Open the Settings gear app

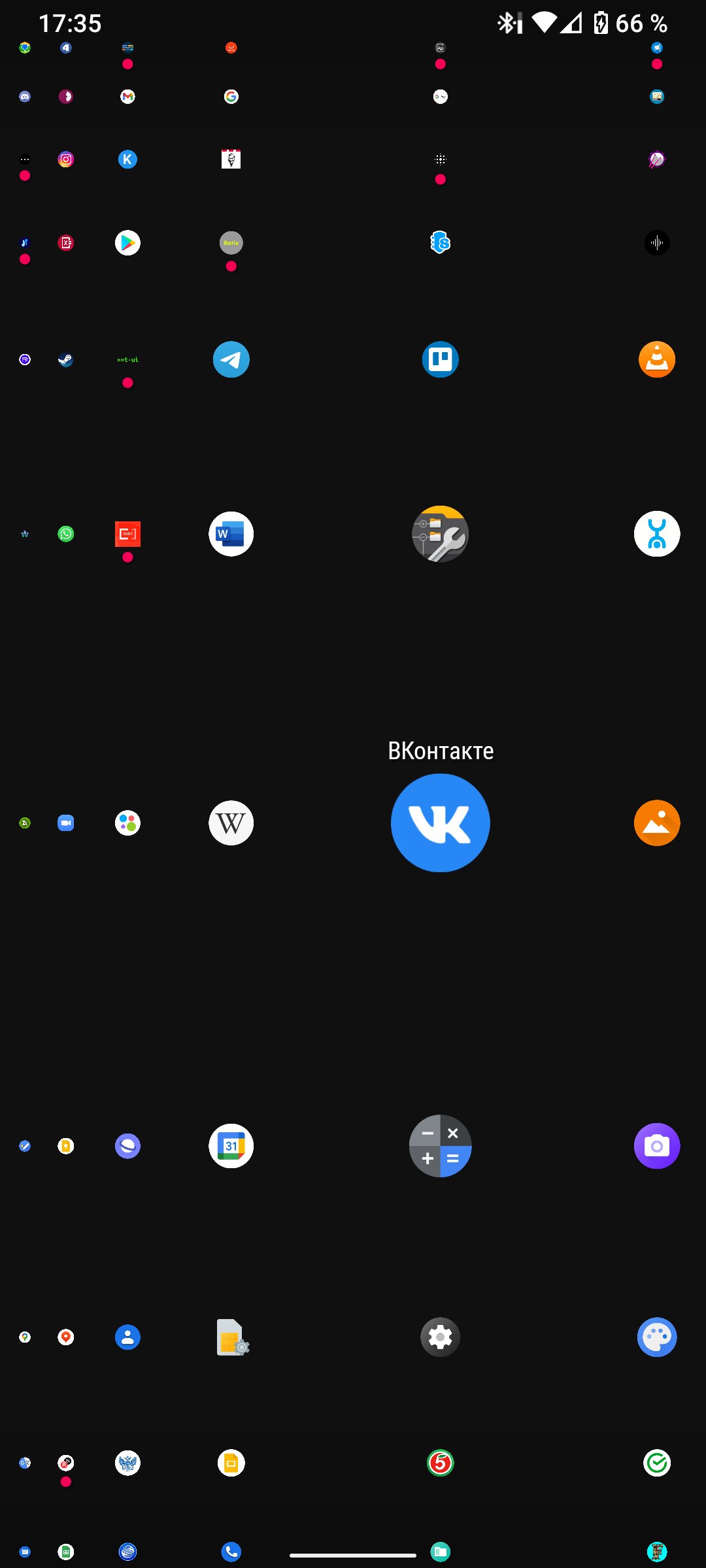[440, 1337]
